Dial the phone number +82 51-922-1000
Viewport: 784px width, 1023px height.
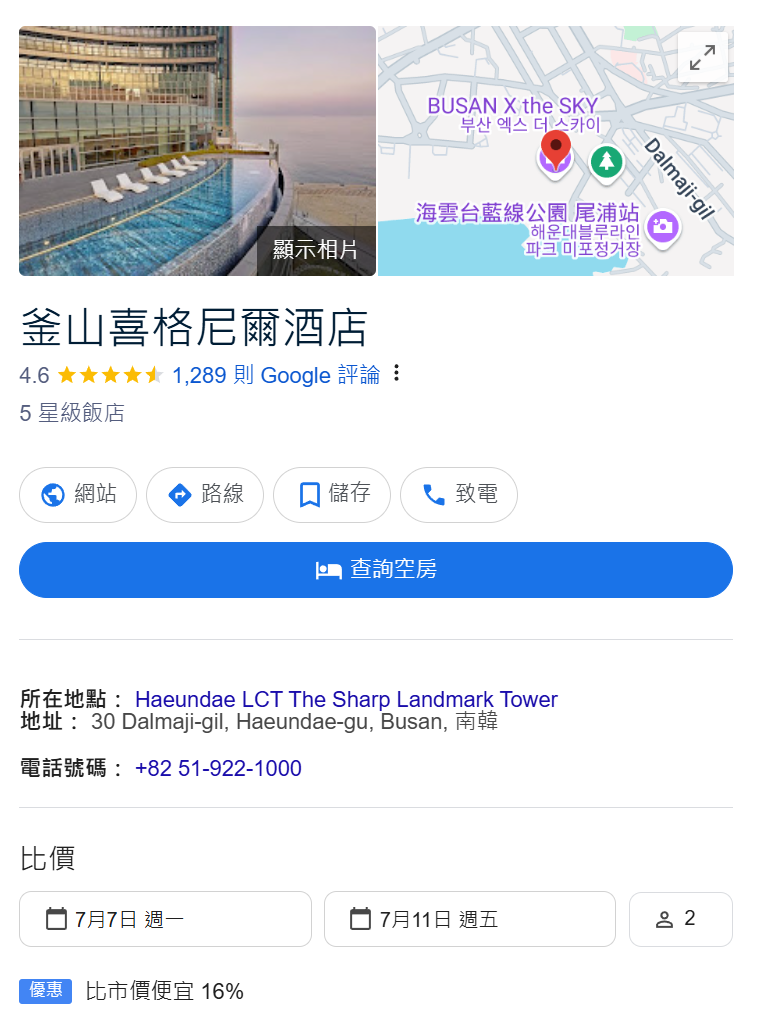(x=218, y=768)
